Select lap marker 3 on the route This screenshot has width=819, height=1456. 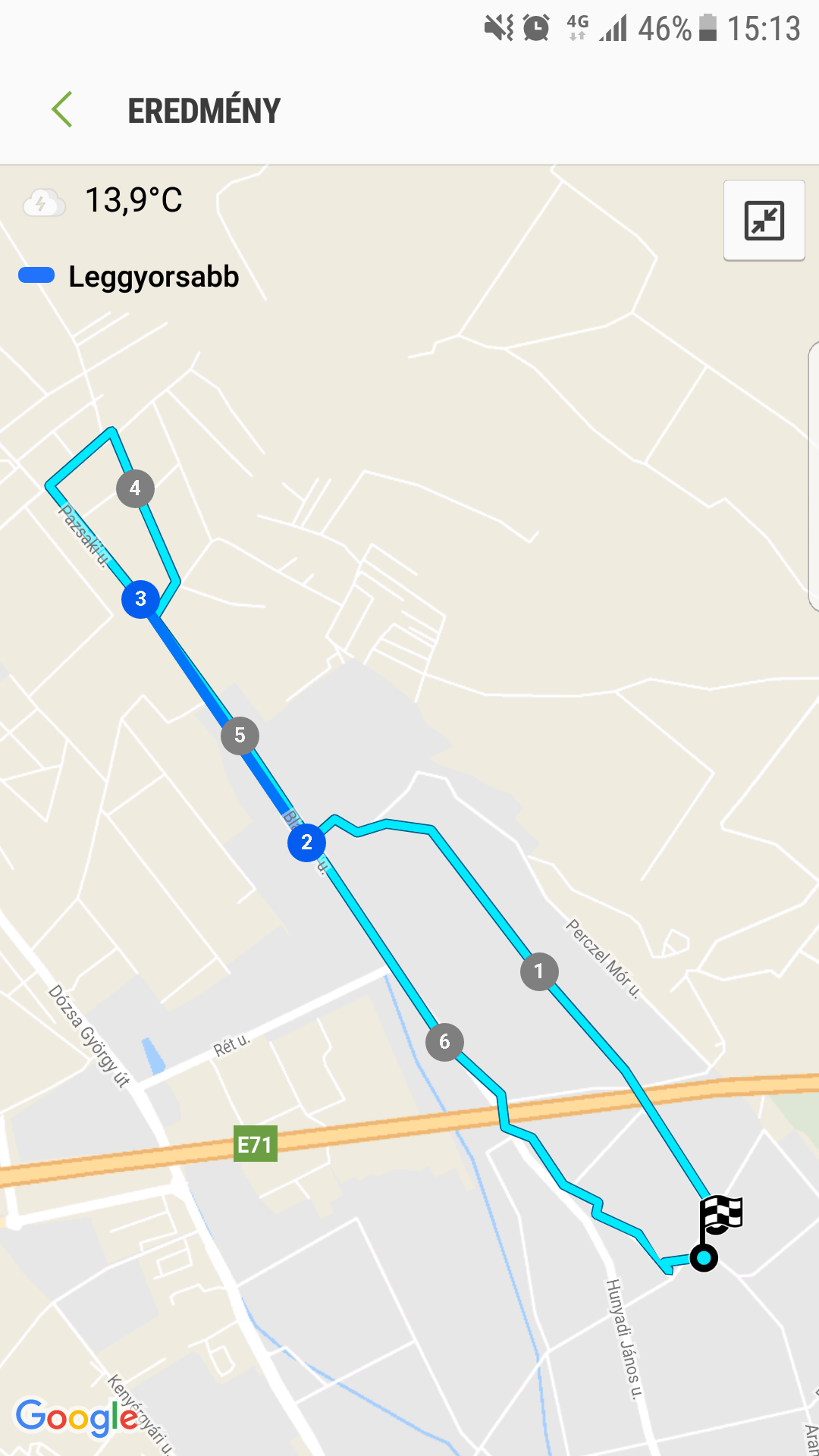click(140, 599)
